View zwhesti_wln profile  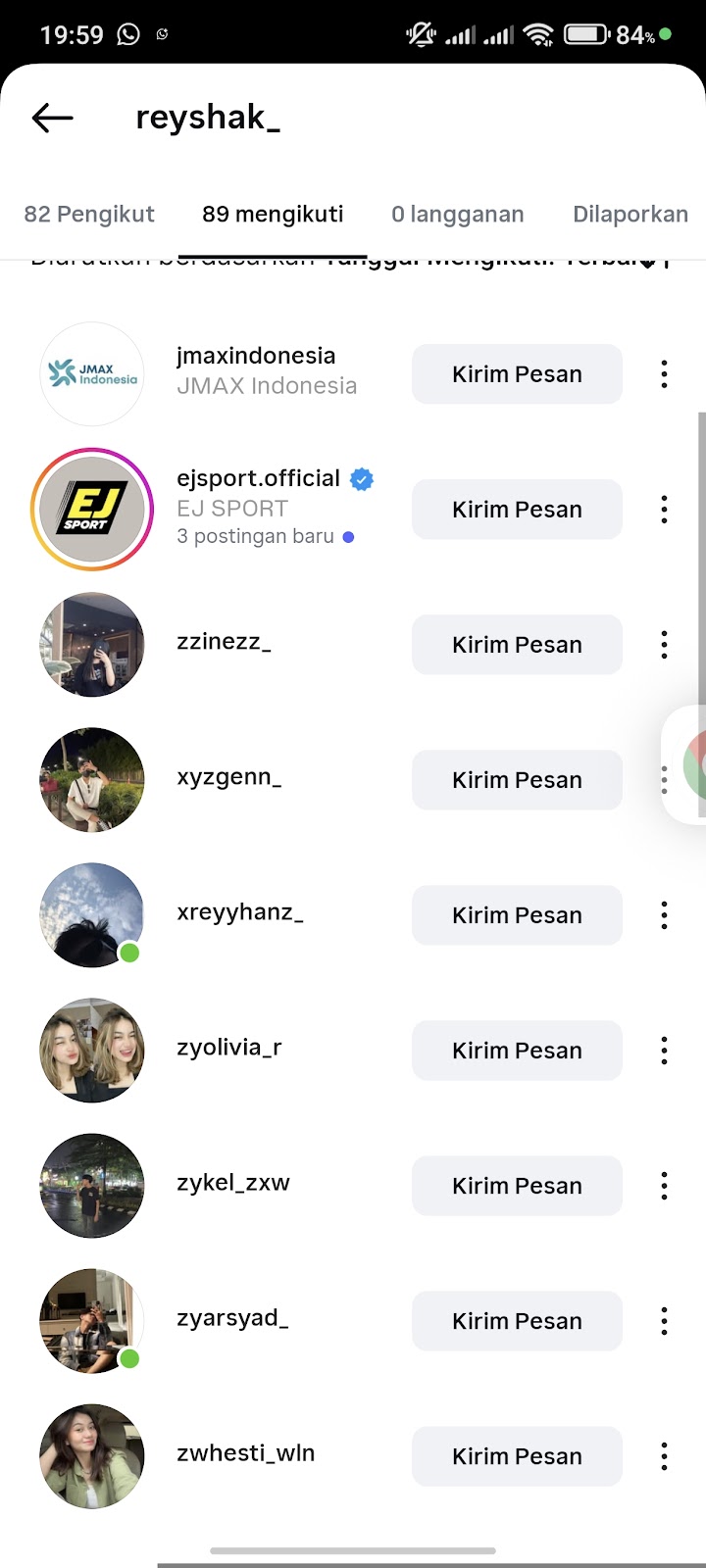245,1453
